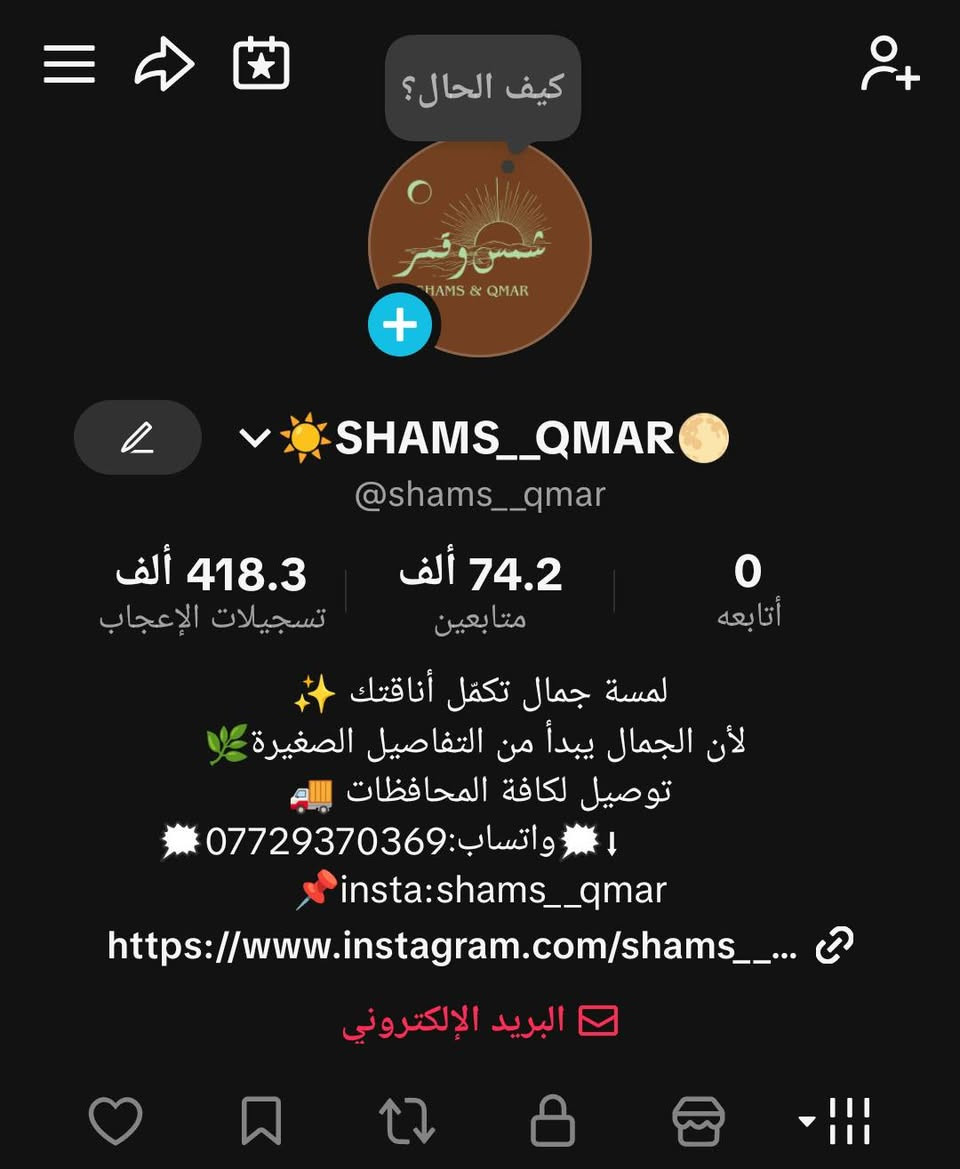Open the edit profile pencil icon
The height and width of the screenshot is (1169, 960).
pyautogui.click(x=137, y=437)
